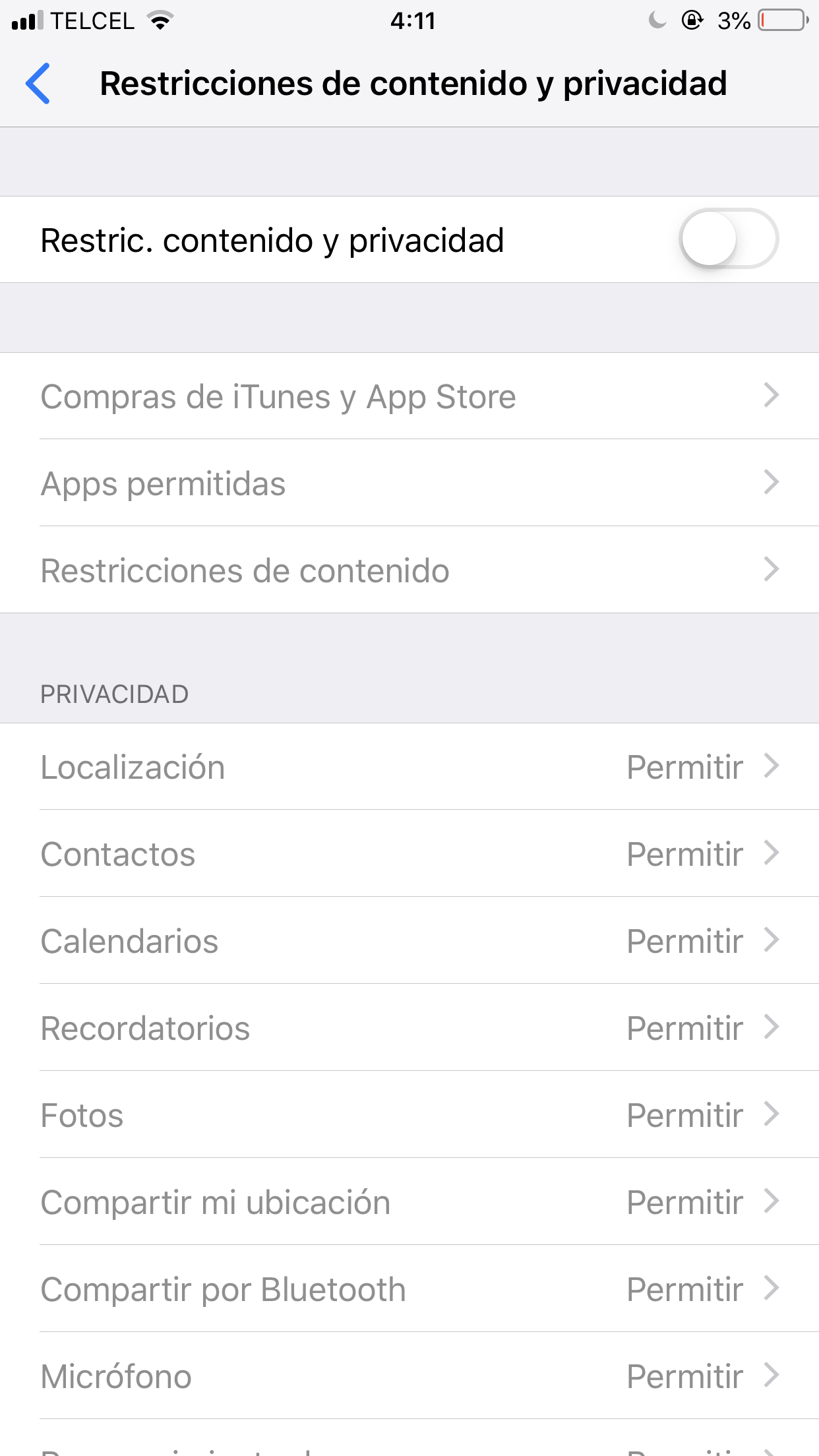Open Restricciones de contenido
Screen dimensions: 819x1456
pos(409,570)
